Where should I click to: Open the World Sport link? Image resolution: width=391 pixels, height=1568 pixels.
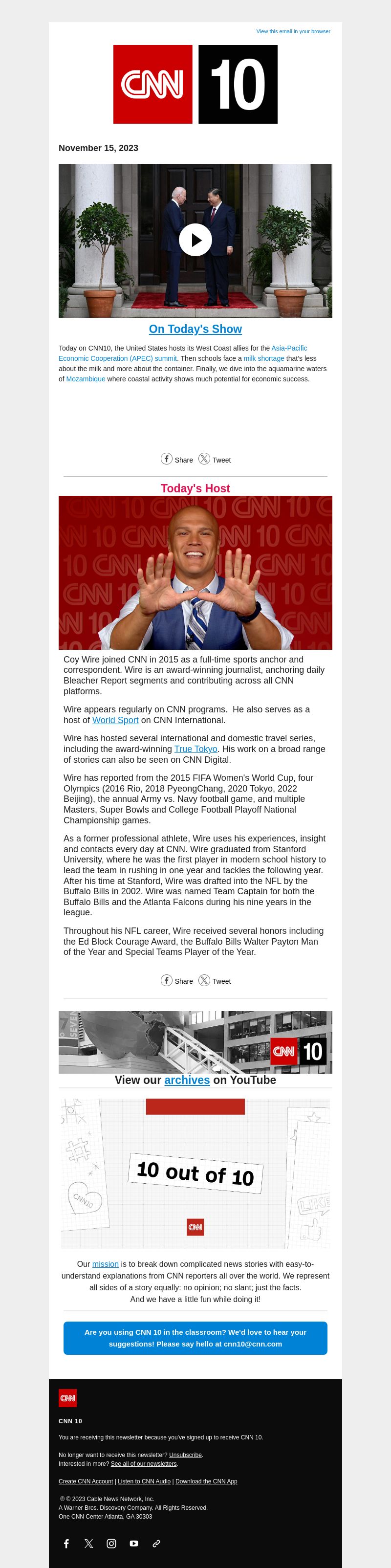(x=115, y=720)
